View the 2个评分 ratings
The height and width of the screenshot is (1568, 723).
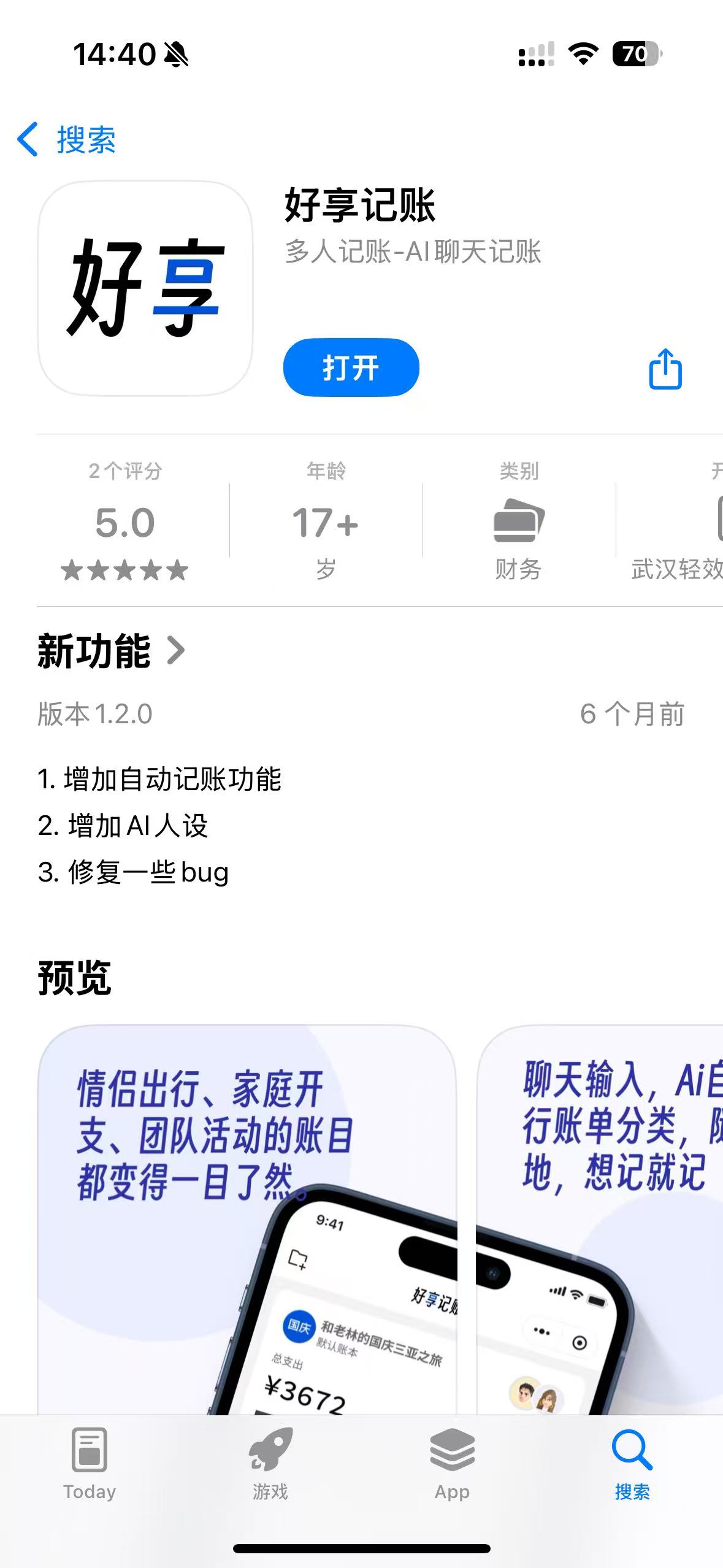point(125,521)
